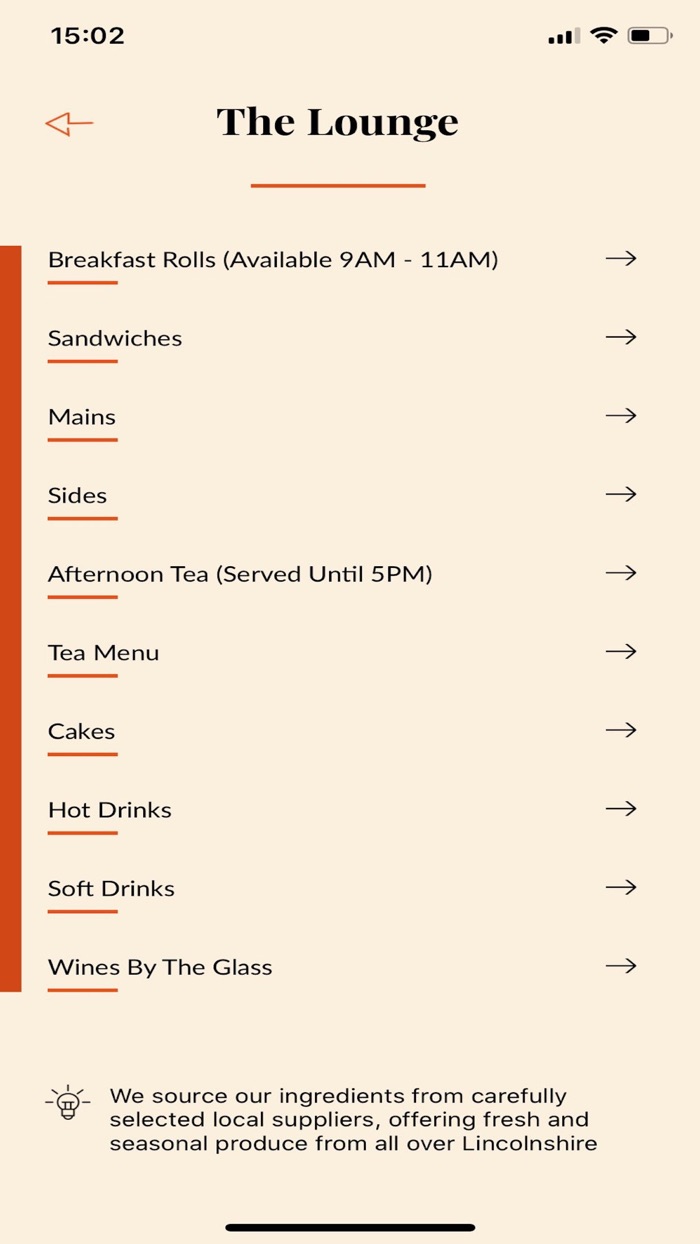View the Sandwiches category
Viewport: 700px width, 1244px height.
tap(115, 339)
